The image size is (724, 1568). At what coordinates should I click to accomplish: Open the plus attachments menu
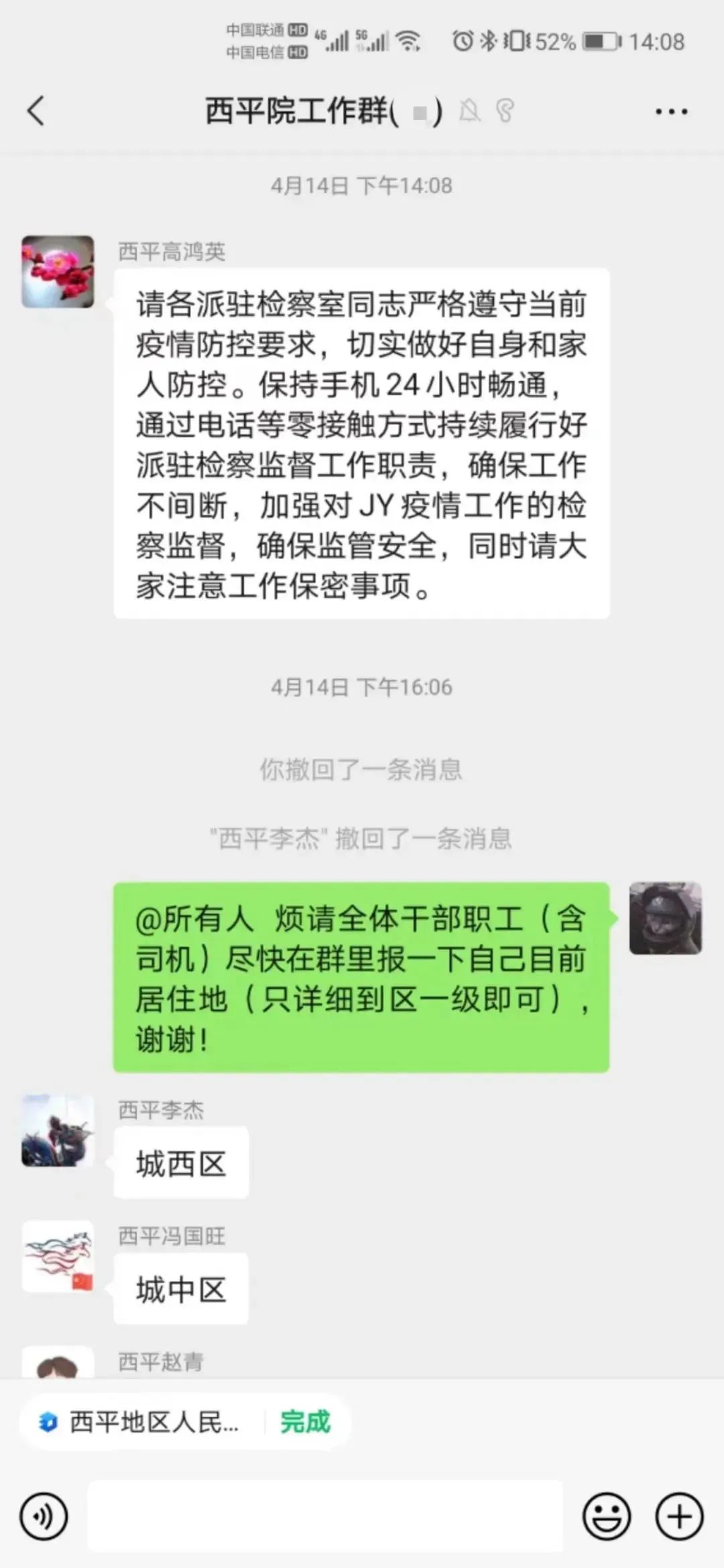(679, 1516)
